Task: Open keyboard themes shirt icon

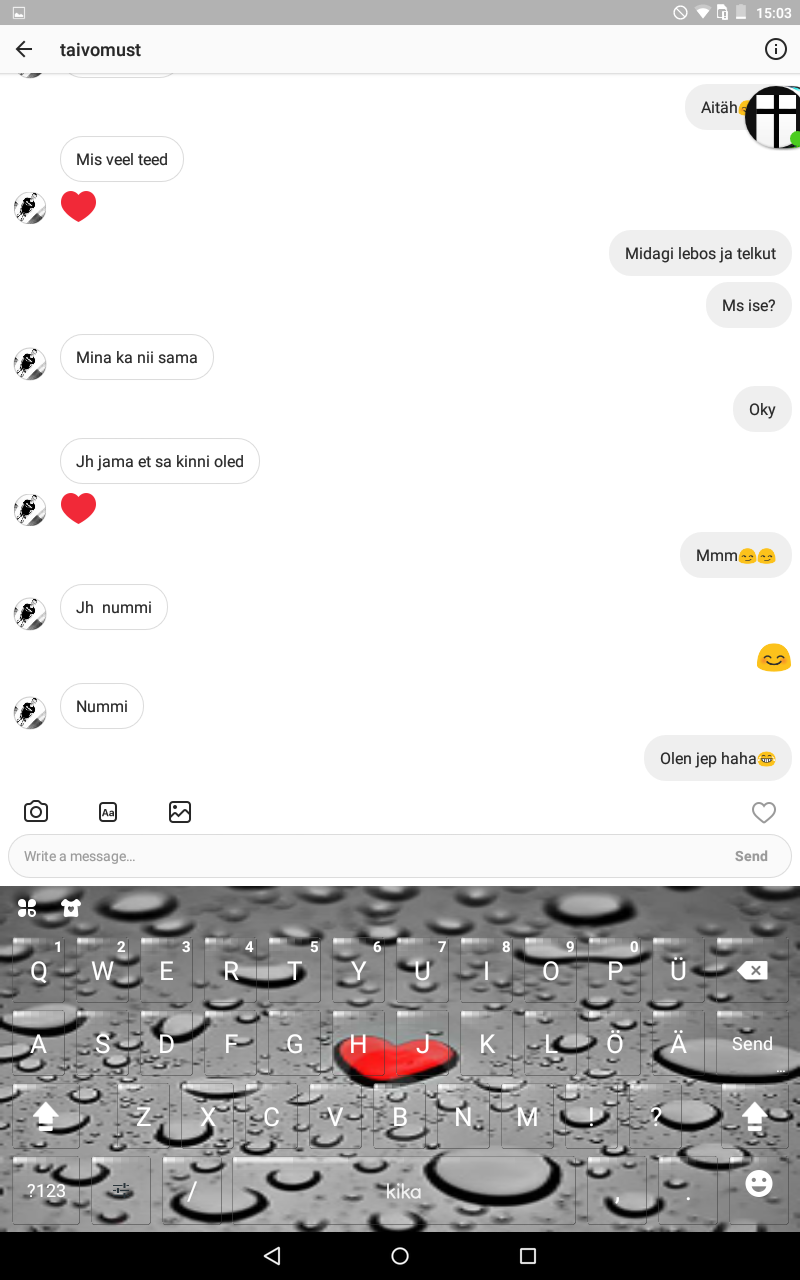Action: point(71,908)
